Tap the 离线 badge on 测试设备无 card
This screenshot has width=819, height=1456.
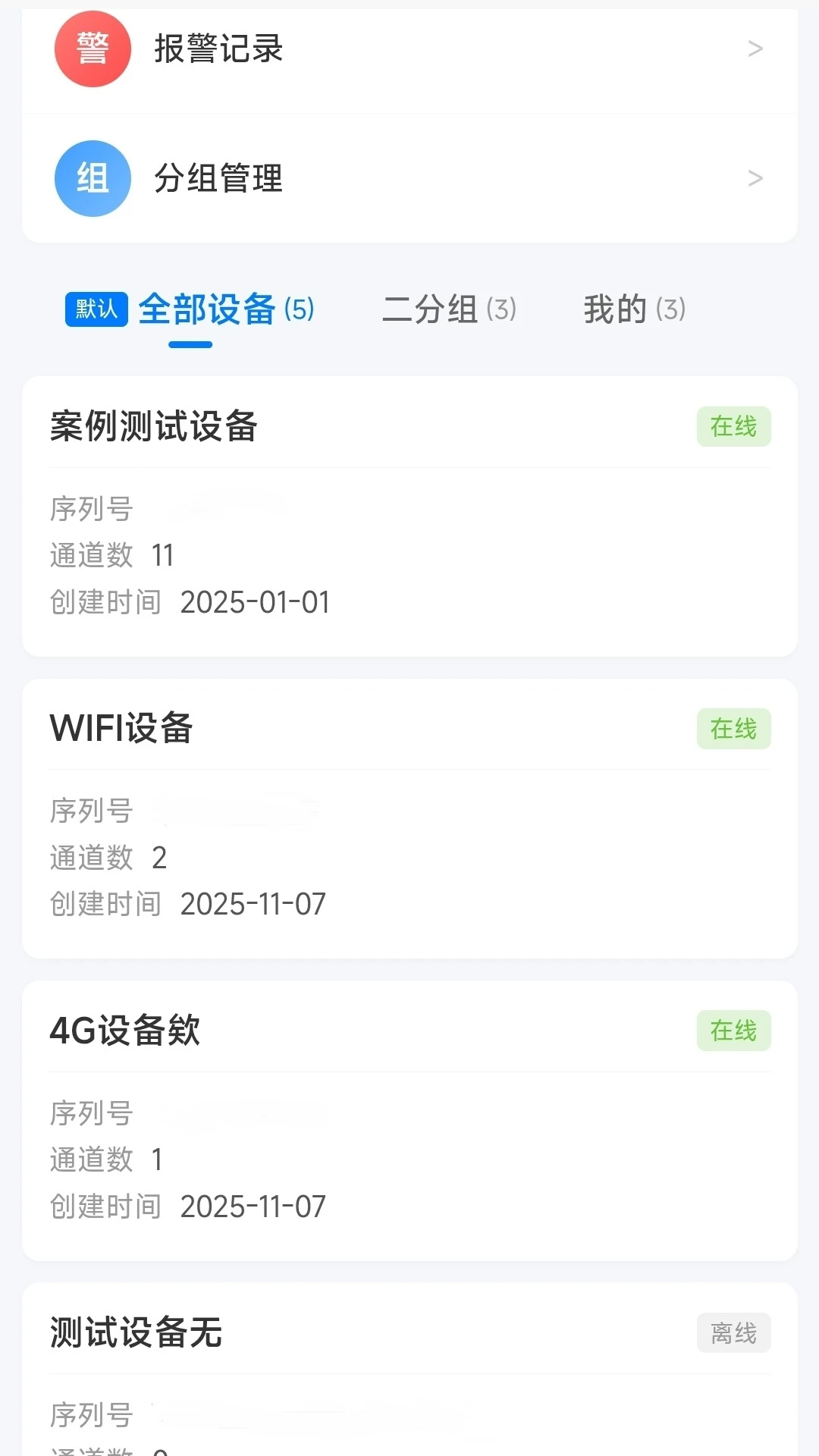733,1333
